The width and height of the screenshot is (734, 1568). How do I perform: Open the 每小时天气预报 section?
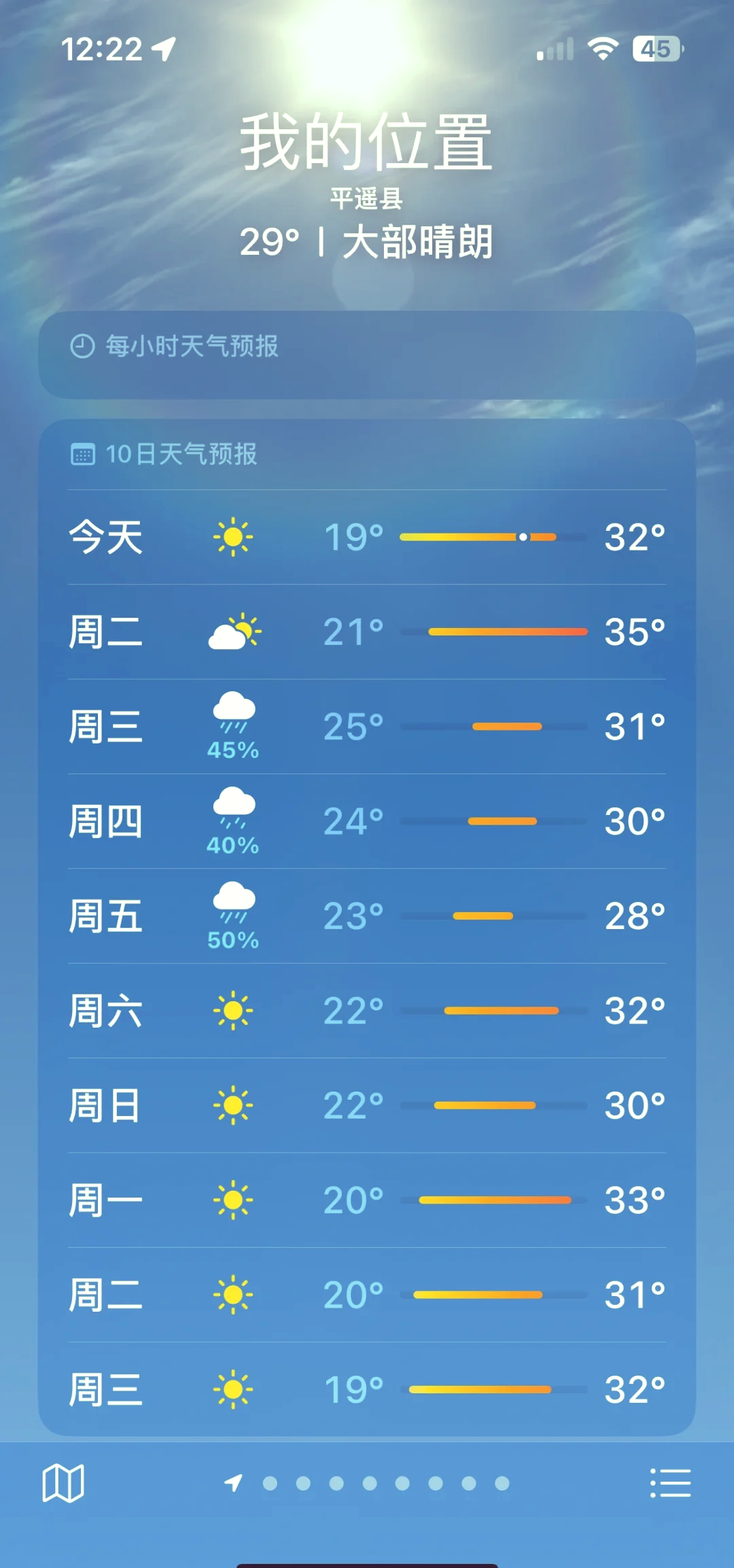coord(367,347)
